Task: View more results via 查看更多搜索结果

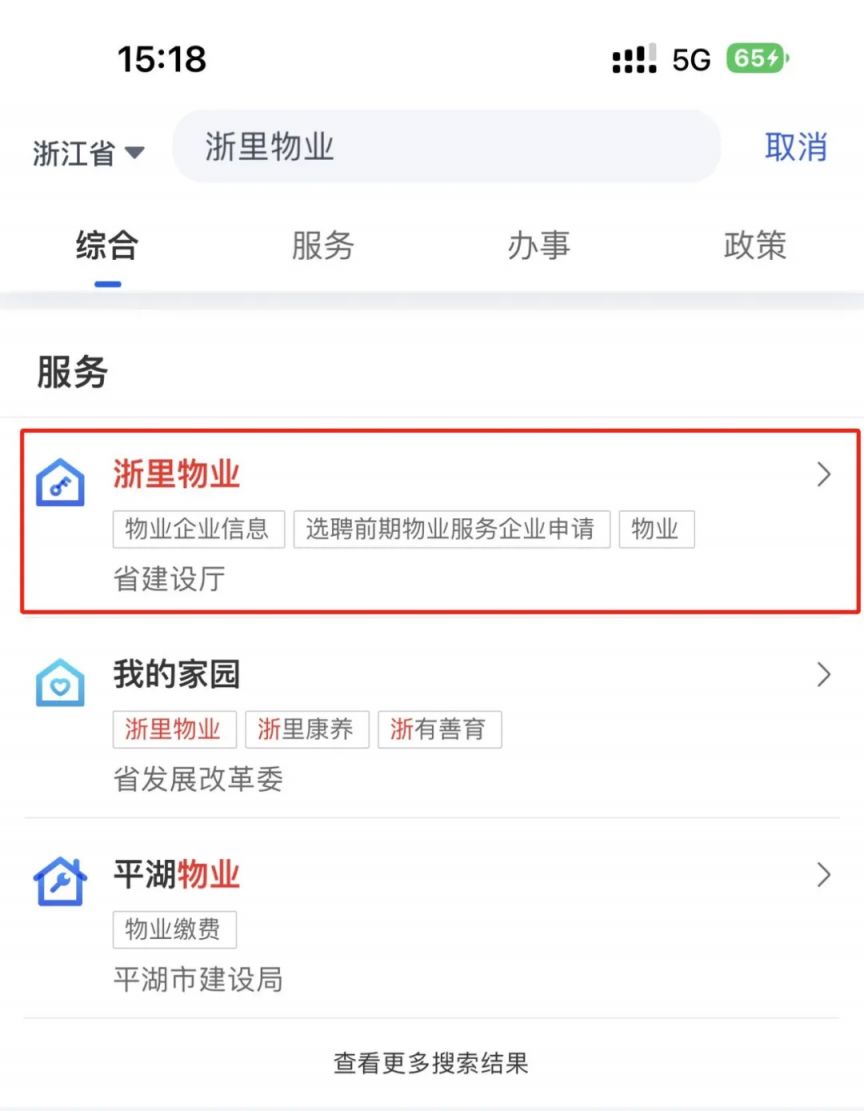Action: (431, 1063)
